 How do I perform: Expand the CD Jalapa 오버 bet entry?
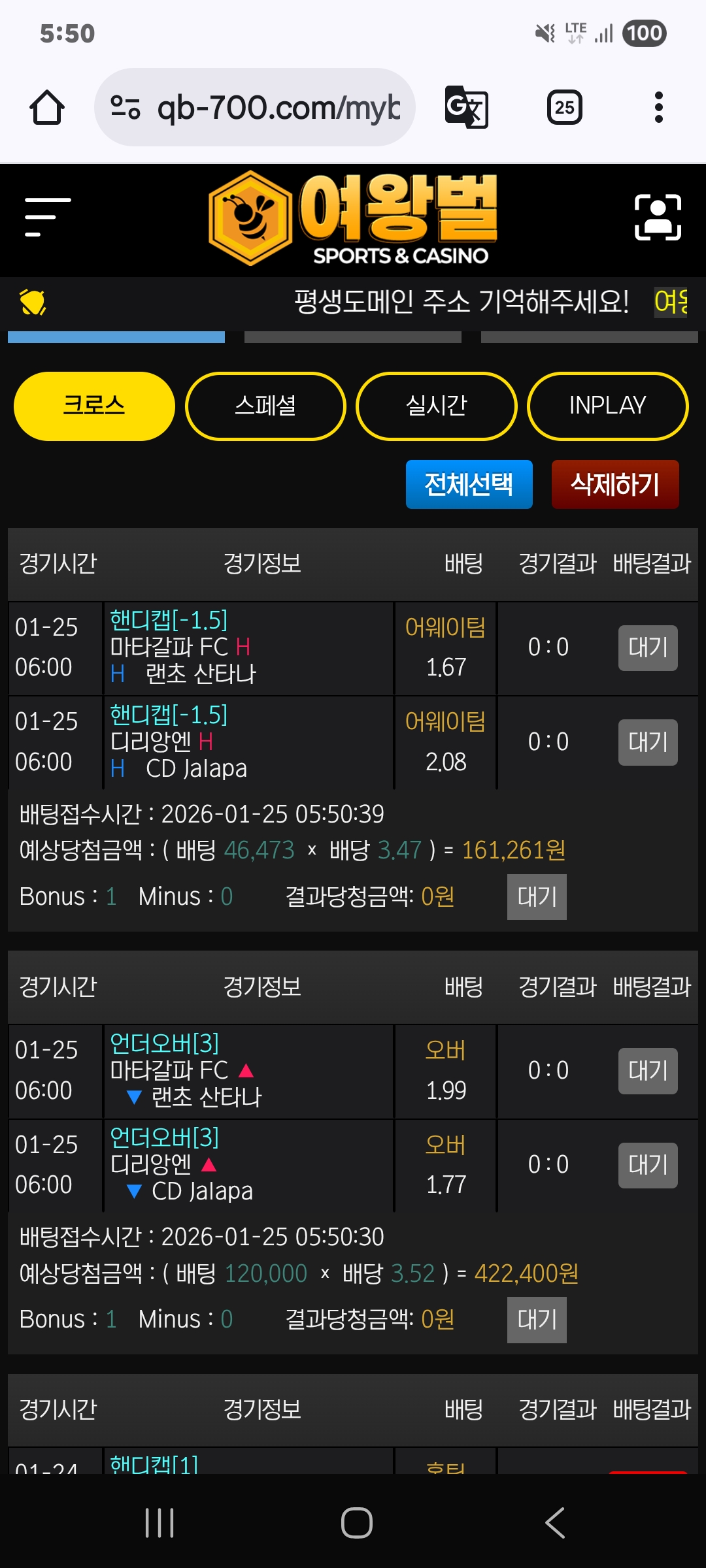point(445,1165)
